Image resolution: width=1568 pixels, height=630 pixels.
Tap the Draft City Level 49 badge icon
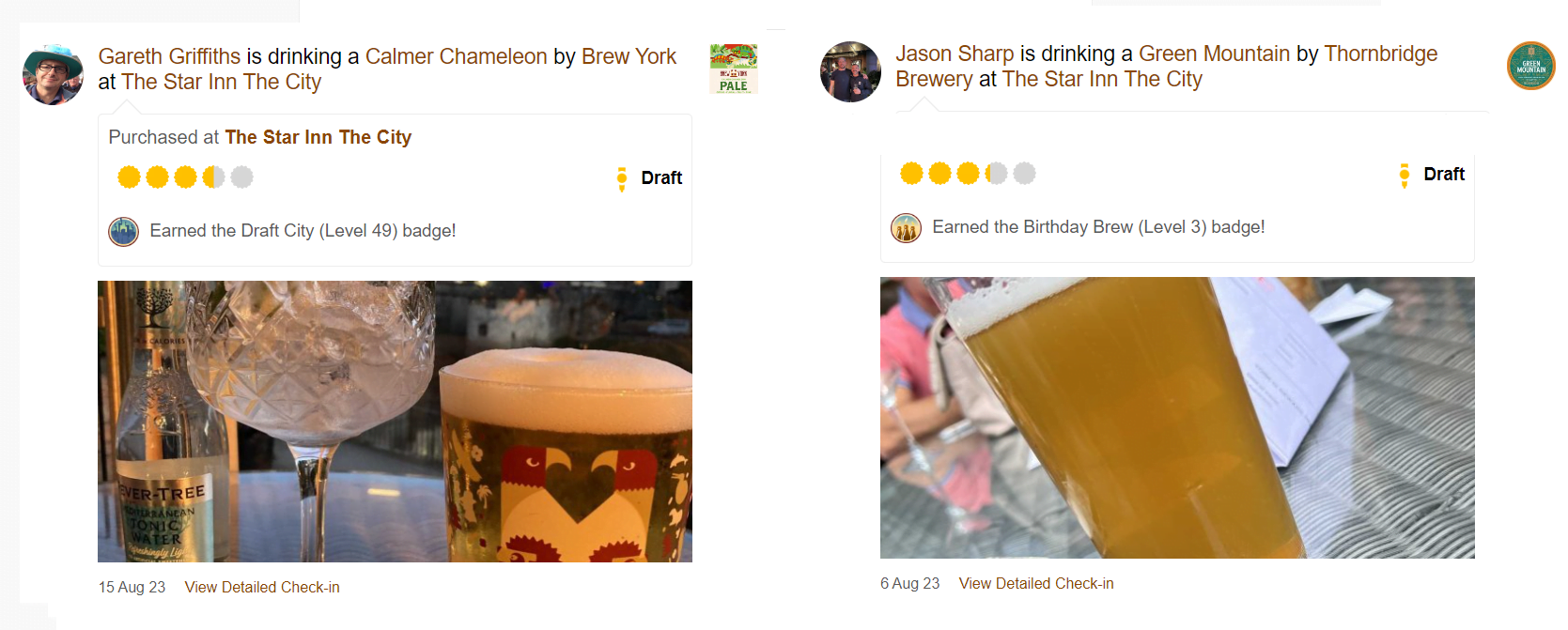[123, 231]
